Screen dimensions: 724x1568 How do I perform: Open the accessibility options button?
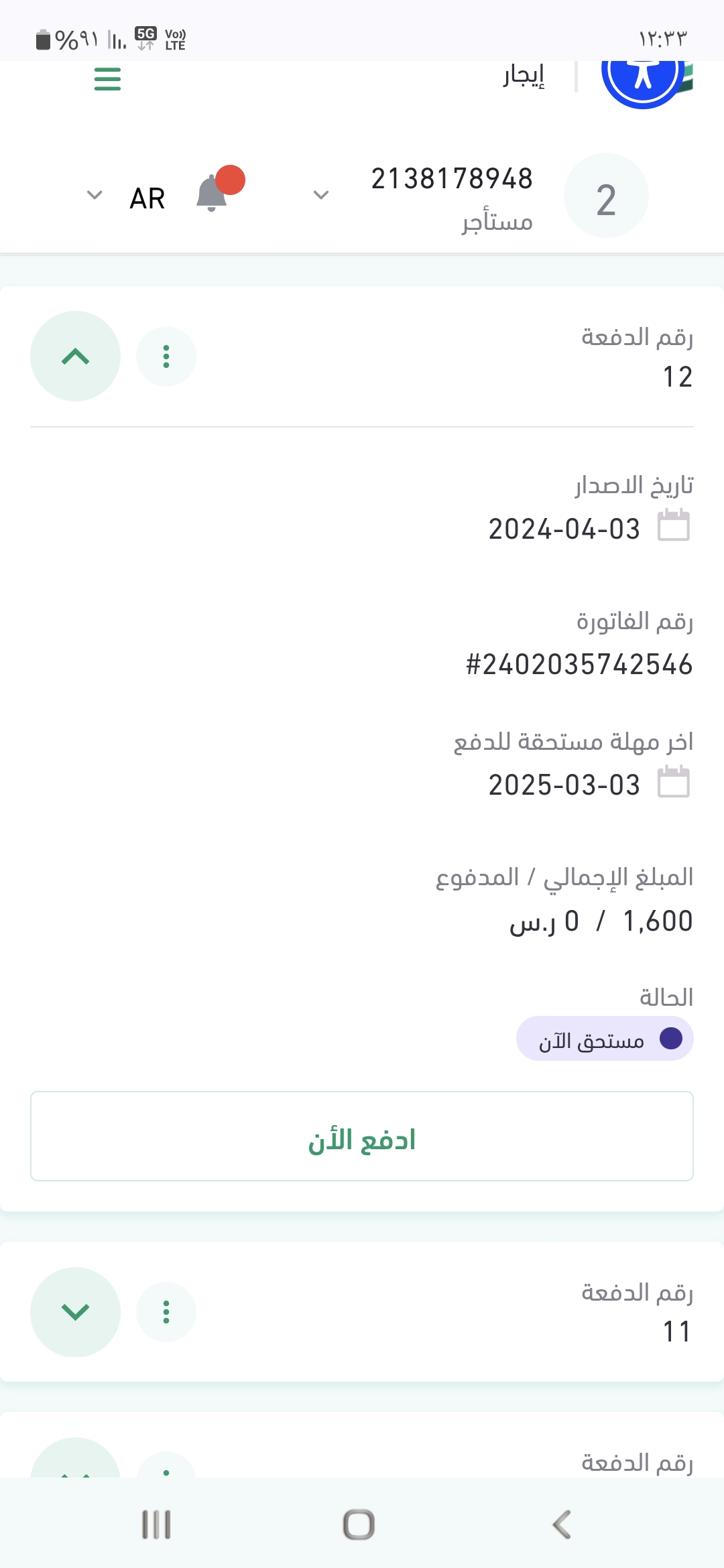click(642, 76)
